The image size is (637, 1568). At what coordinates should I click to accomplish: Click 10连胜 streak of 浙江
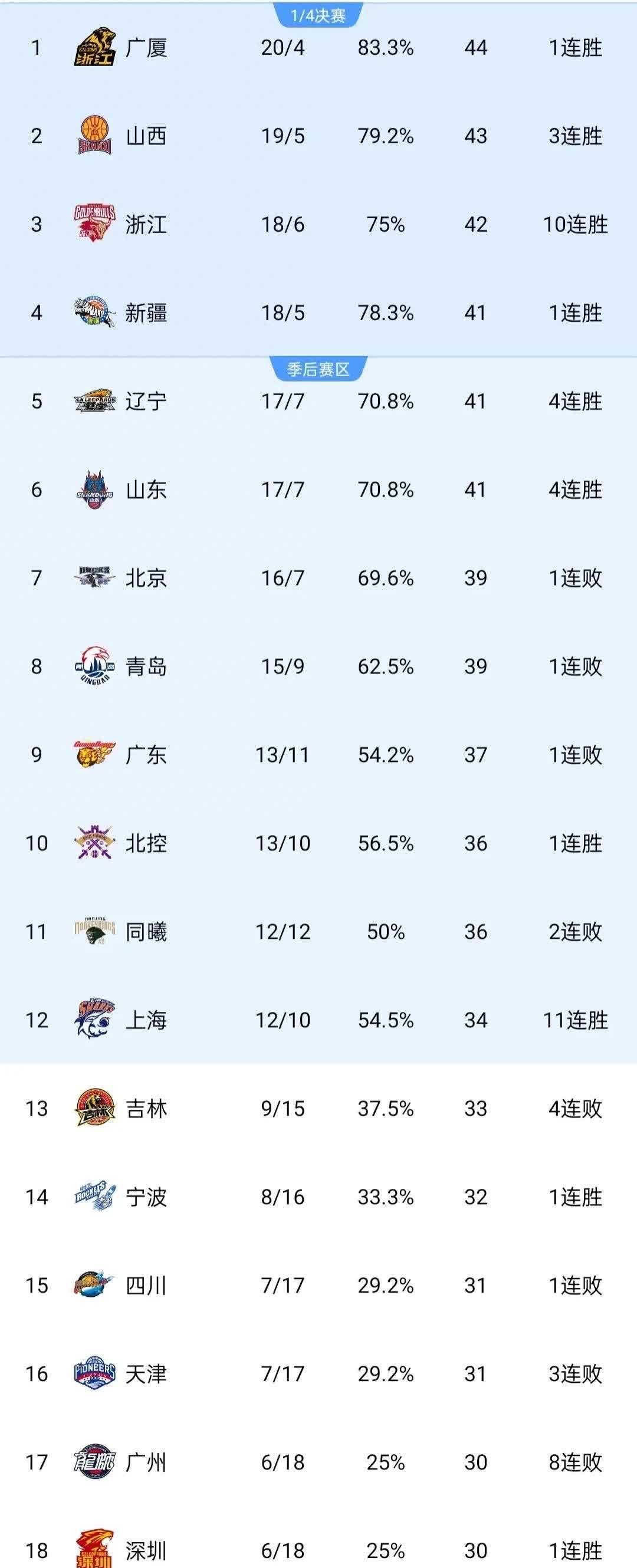point(575,225)
